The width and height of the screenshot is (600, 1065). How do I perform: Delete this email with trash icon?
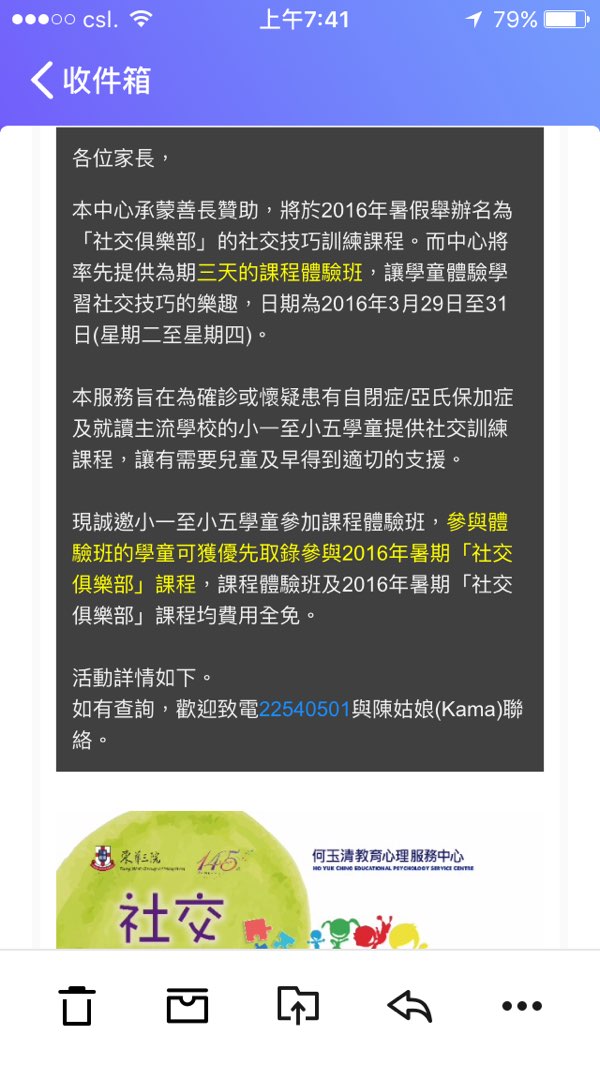click(77, 1005)
